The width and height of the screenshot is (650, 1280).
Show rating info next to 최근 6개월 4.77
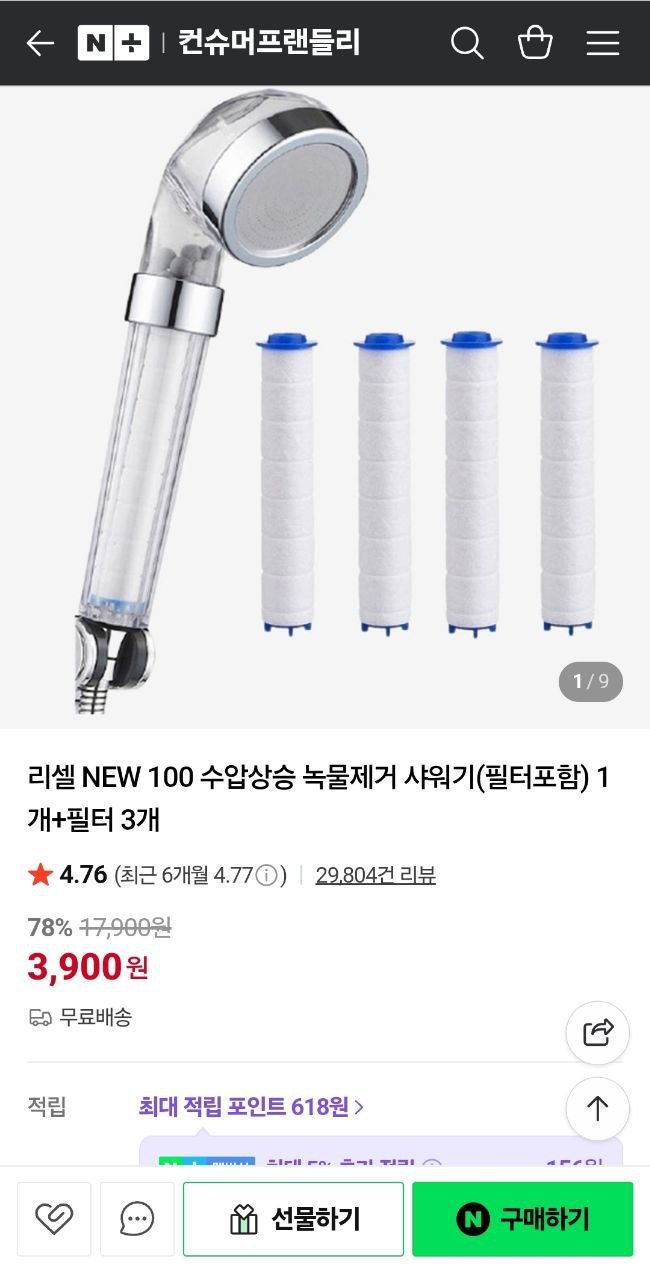click(x=266, y=876)
